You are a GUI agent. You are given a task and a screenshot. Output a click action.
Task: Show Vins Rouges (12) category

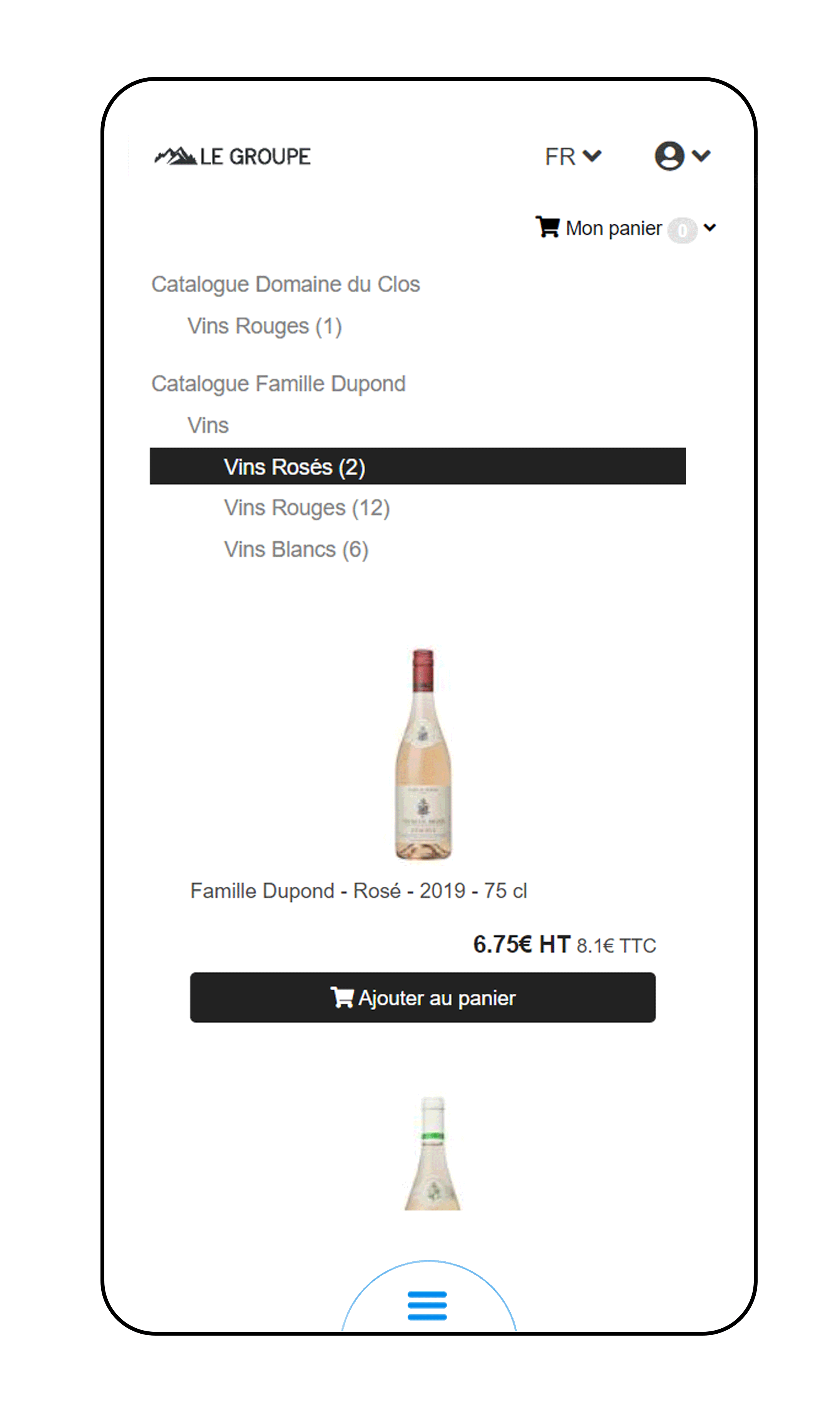click(x=307, y=508)
